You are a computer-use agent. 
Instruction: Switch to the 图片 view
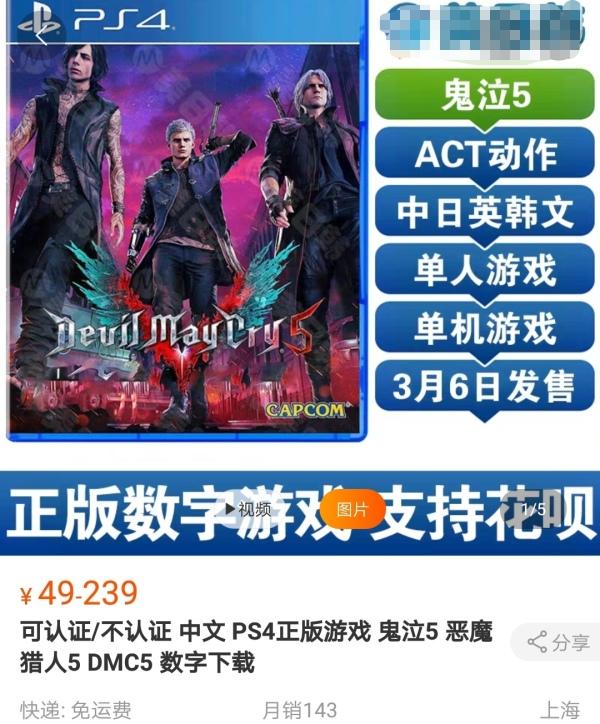(352, 509)
